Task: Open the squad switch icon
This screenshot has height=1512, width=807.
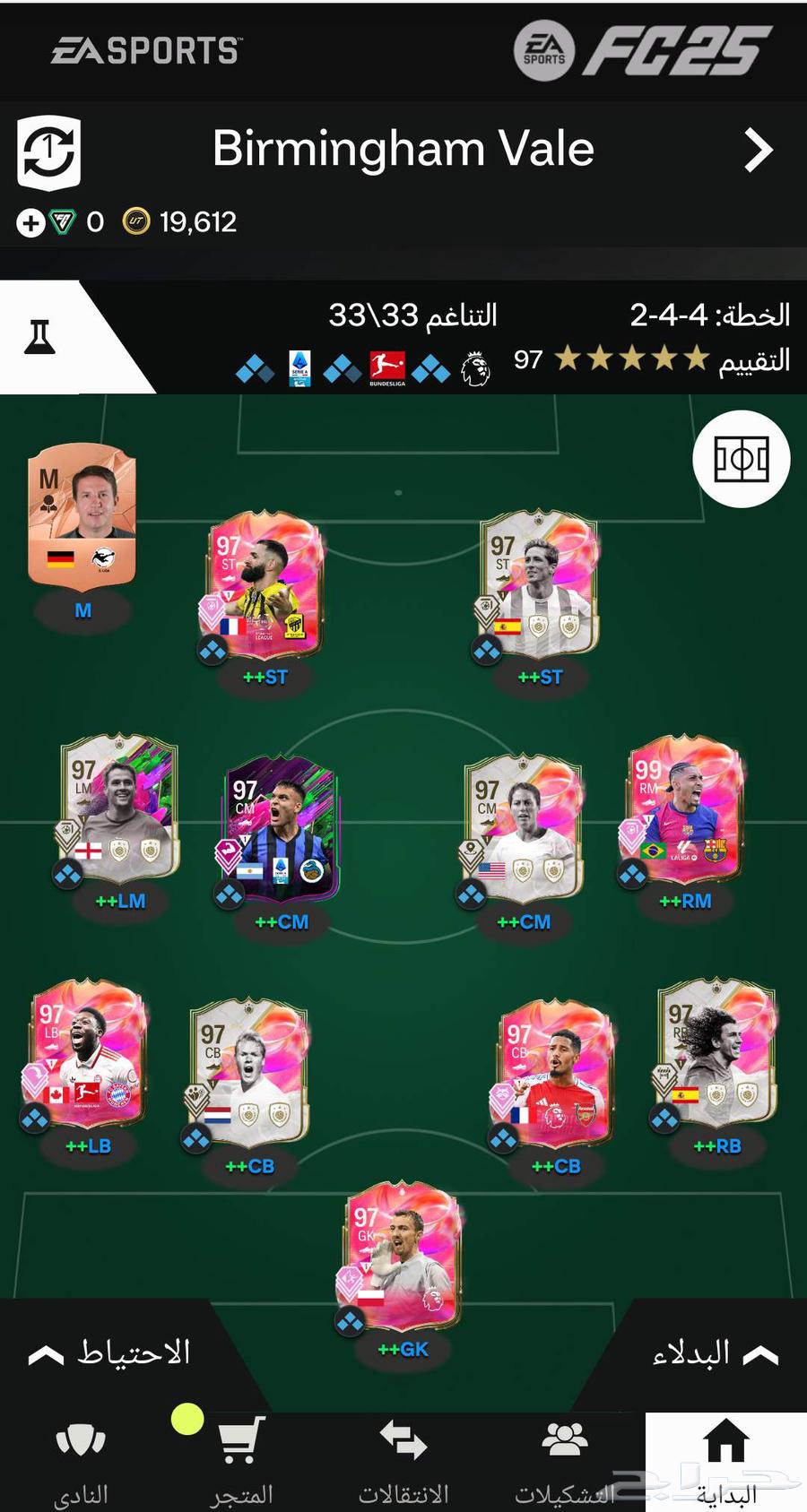Action: point(48,153)
